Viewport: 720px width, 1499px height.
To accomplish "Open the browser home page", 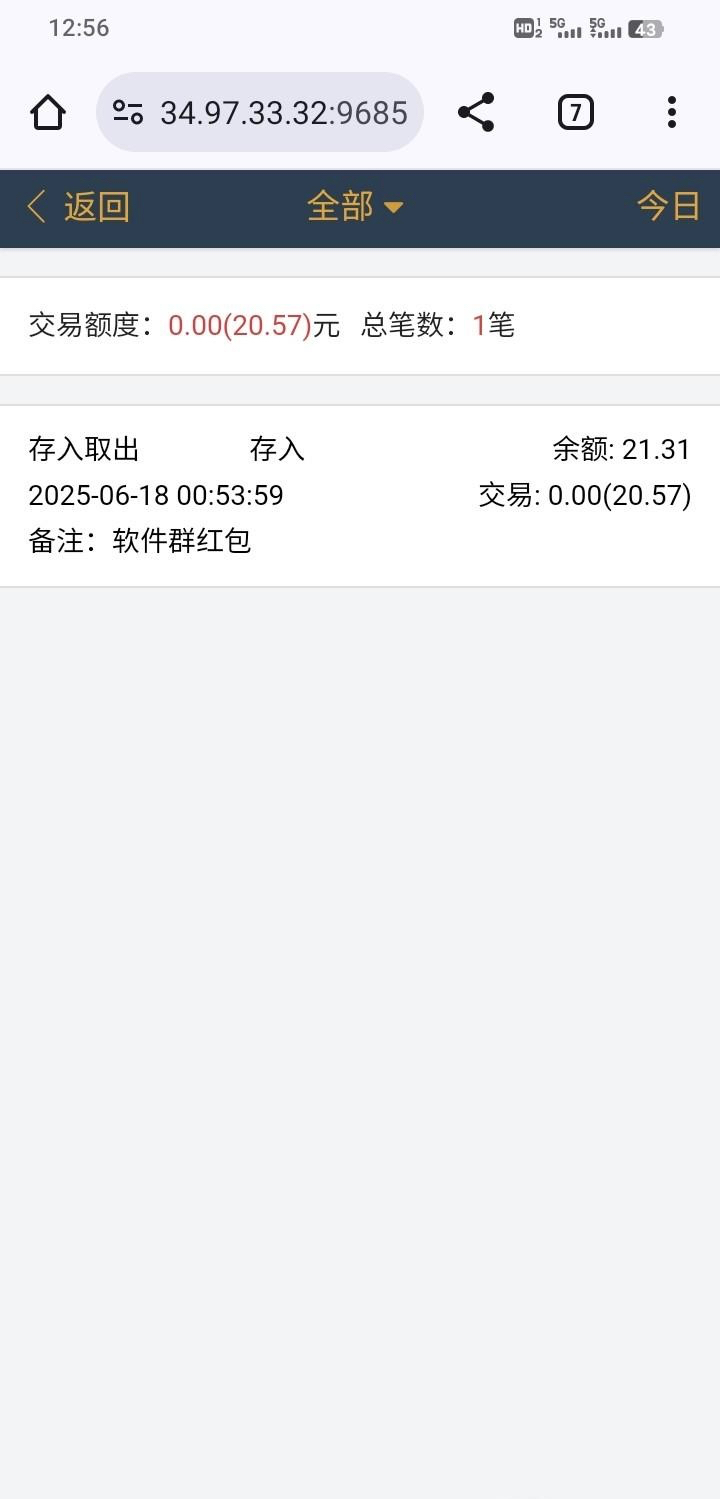I will [48, 112].
